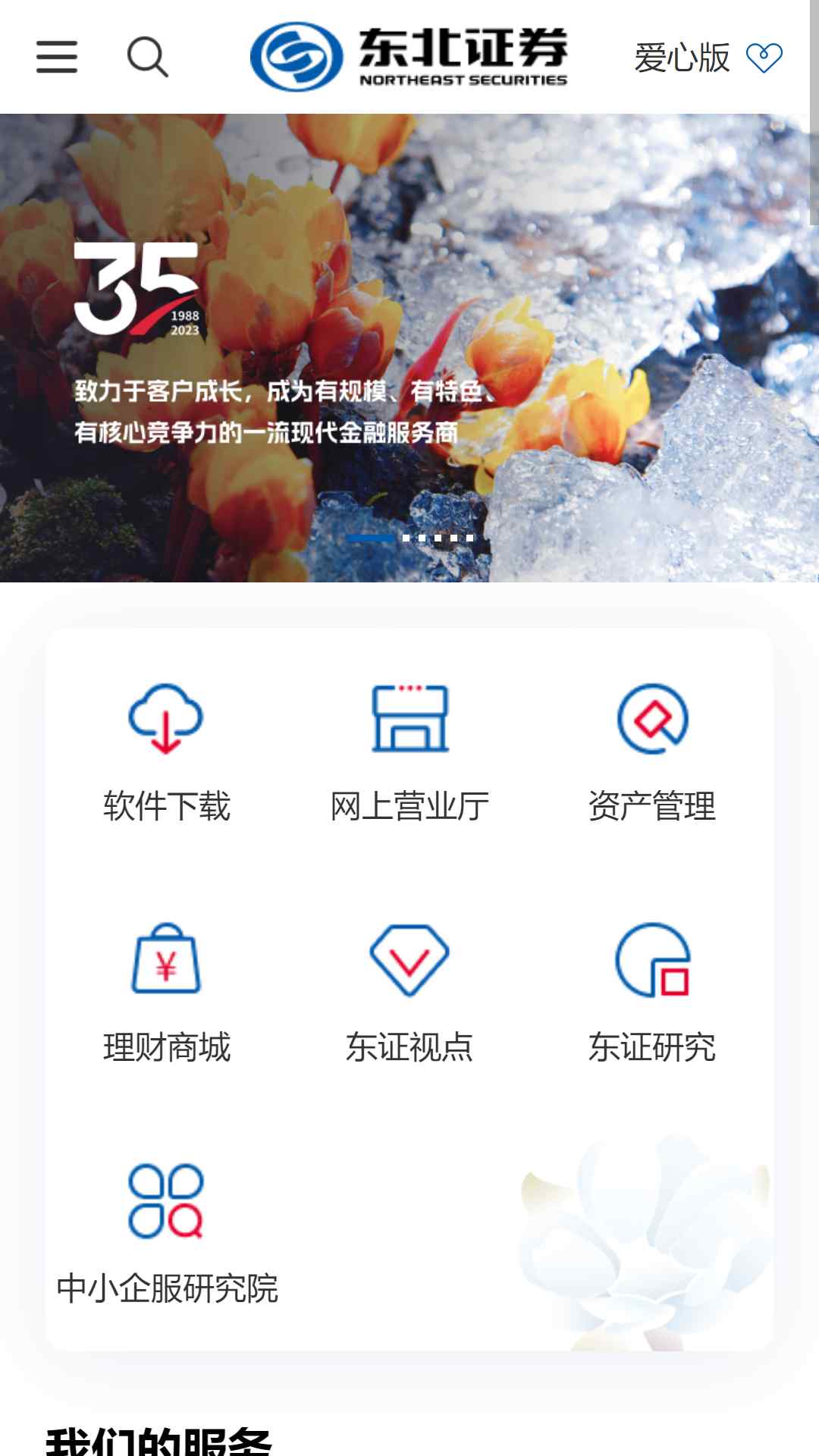Open the search icon
Screen dimensions: 819x1456
coord(147,57)
